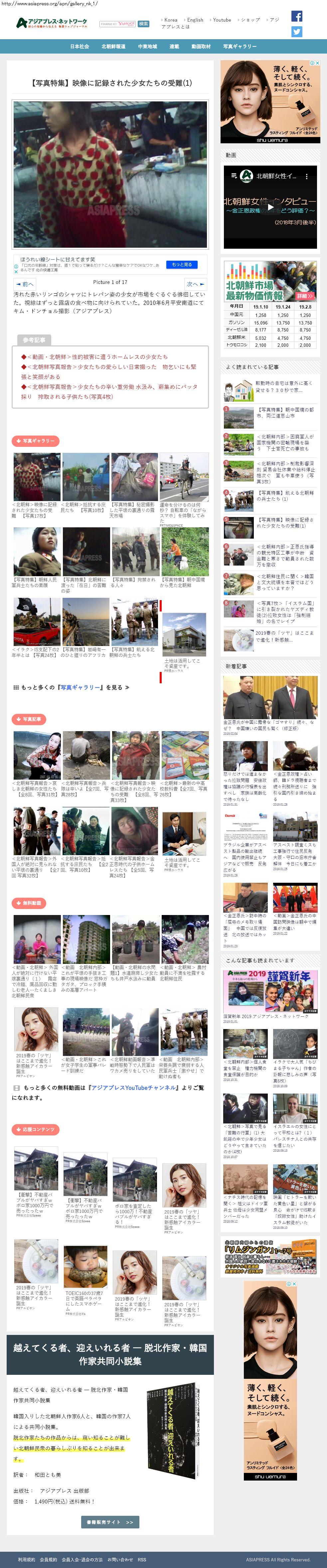This screenshot has height=1568, width=327.
Task: Focus the Yahoo search input field
Action: point(117,24)
